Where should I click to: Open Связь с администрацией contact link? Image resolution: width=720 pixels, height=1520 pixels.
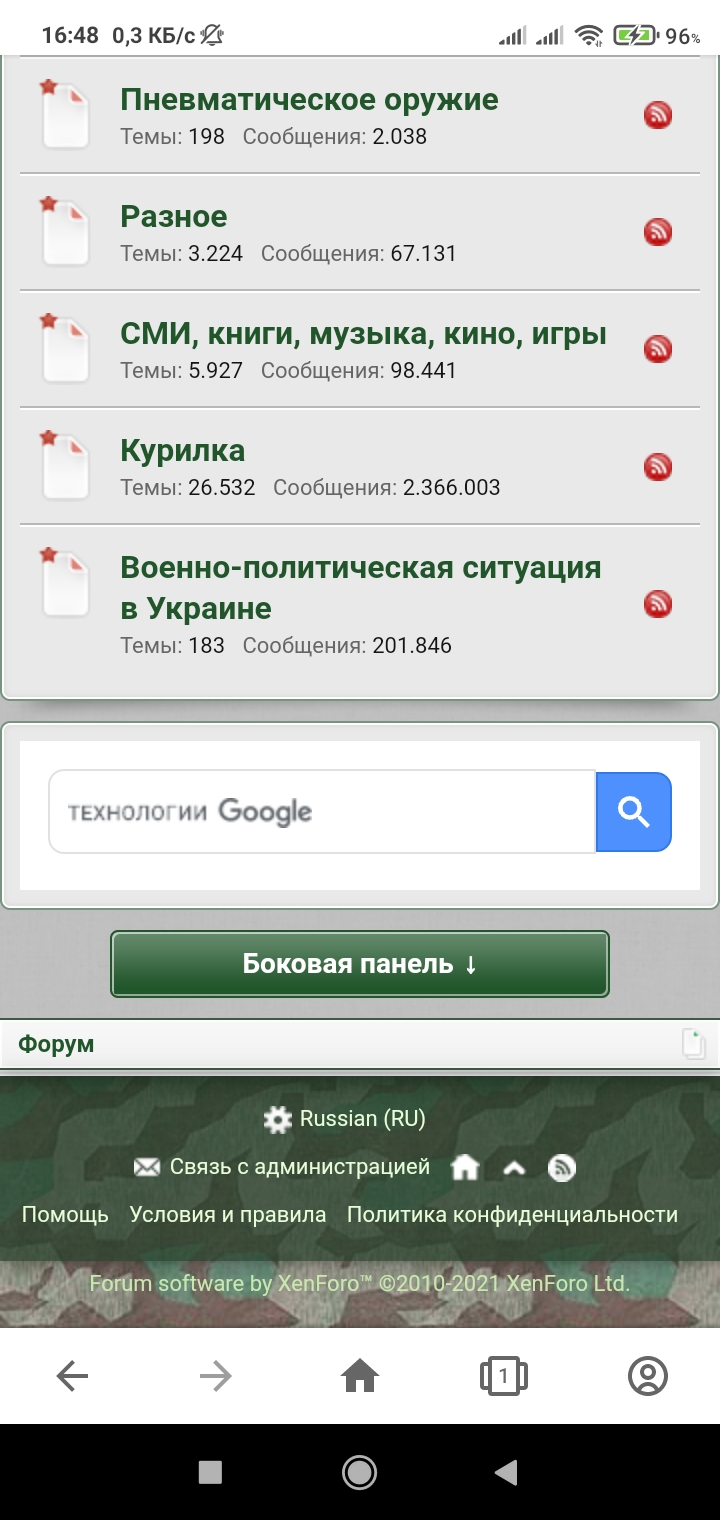click(282, 1167)
